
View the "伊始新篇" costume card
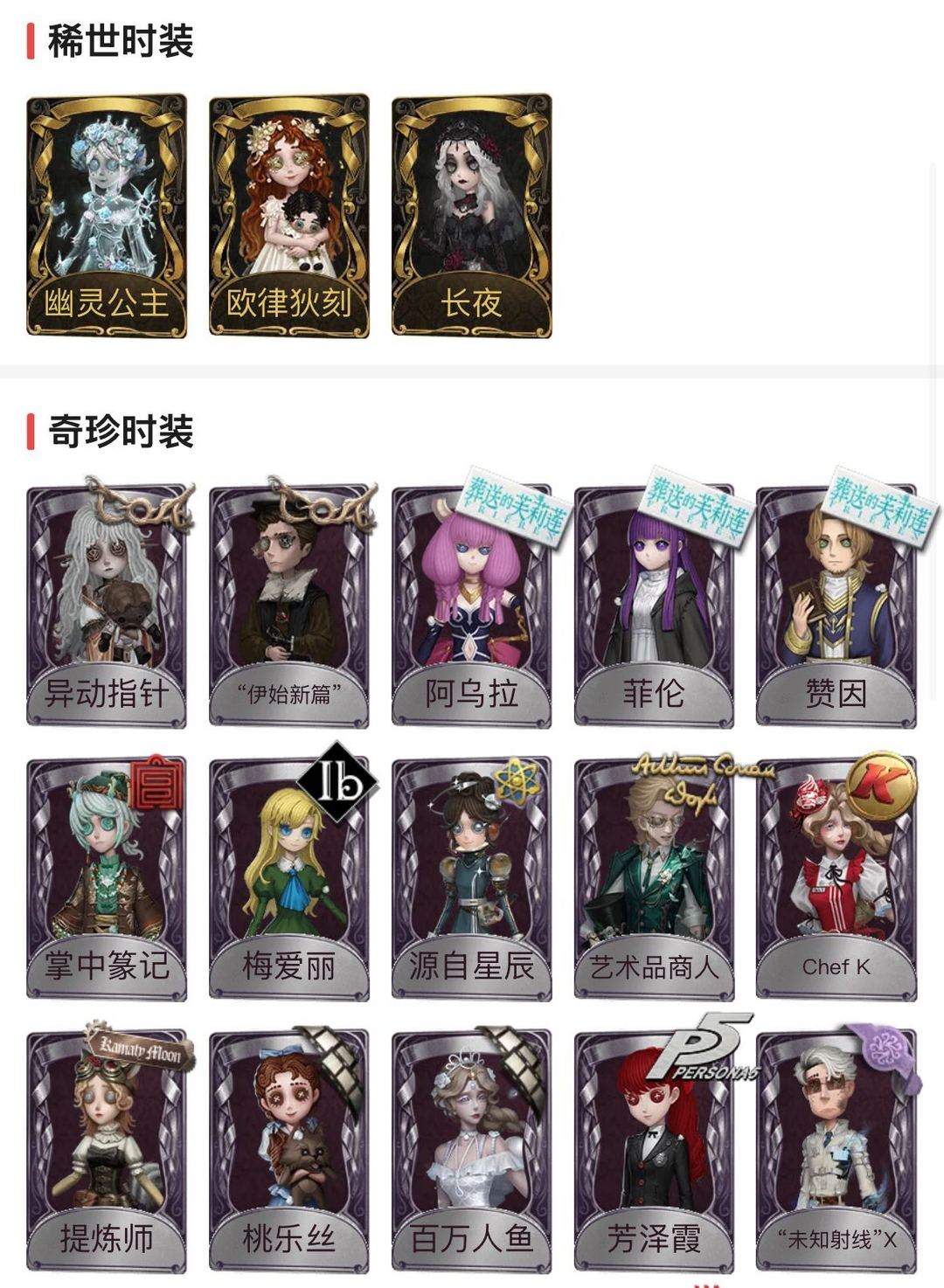289,606
